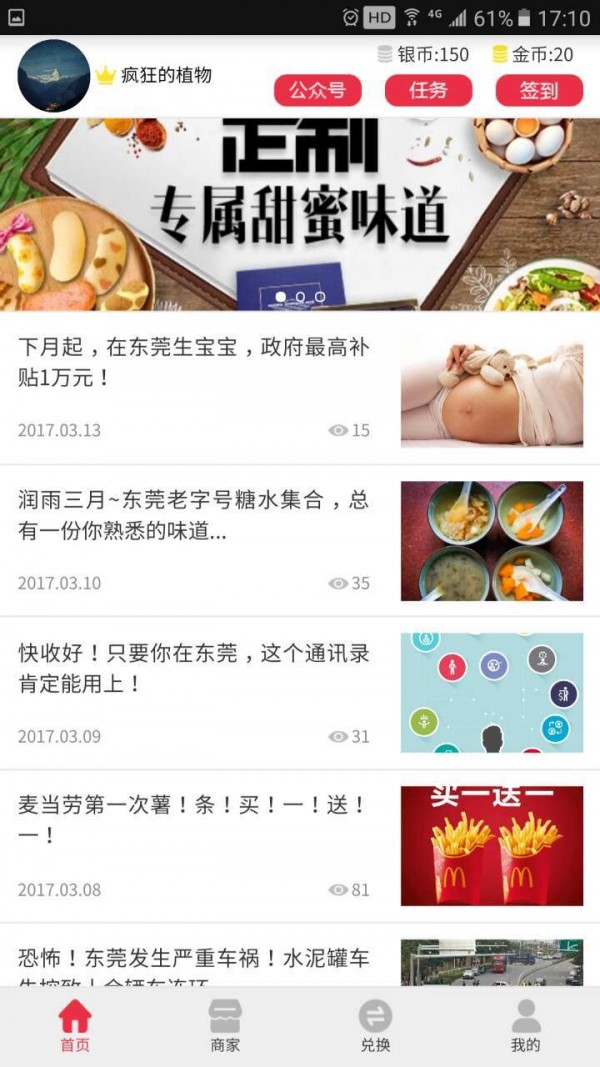Tap 签到 to check in
The height and width of the screenshot is (1067, 600).
pos(539,91)
